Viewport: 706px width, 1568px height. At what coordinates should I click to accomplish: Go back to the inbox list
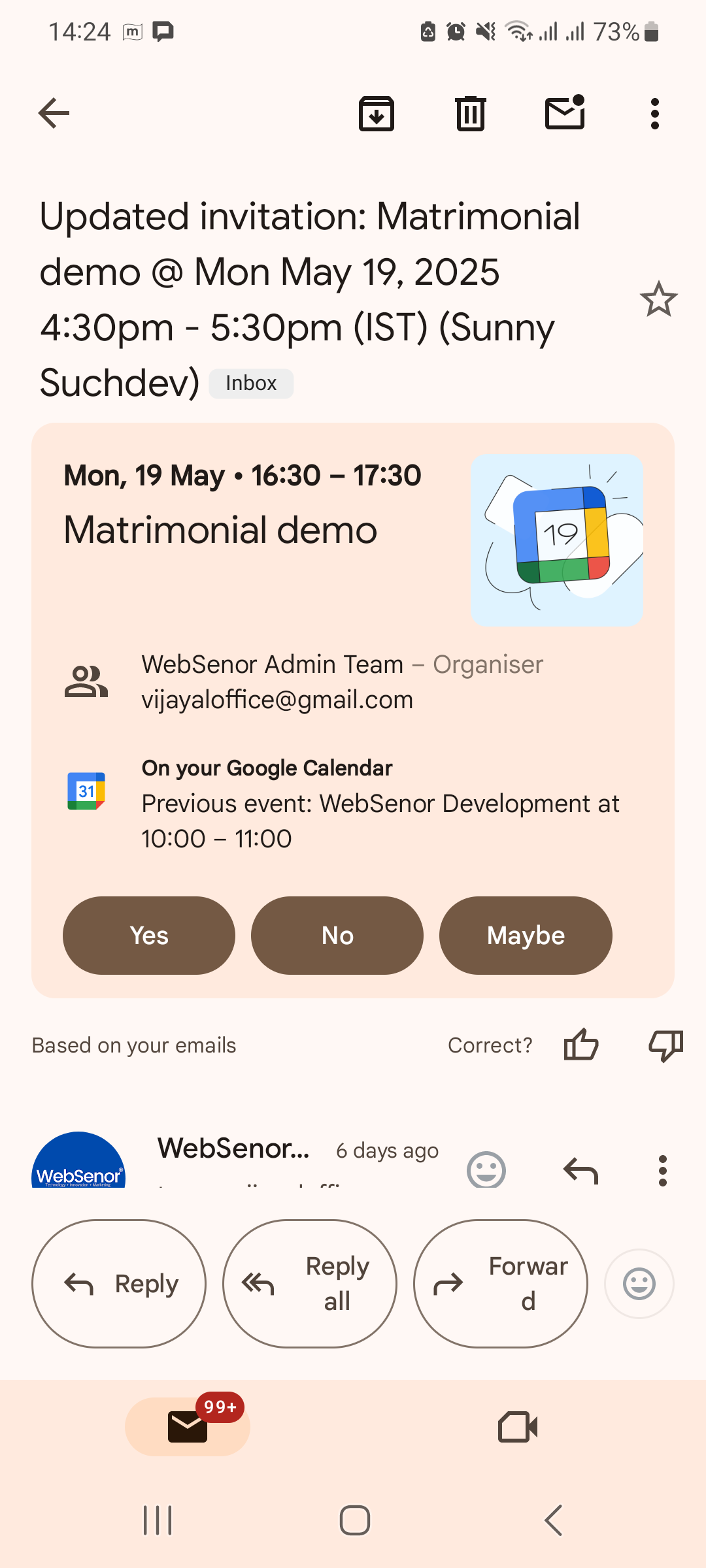[54, 114]
